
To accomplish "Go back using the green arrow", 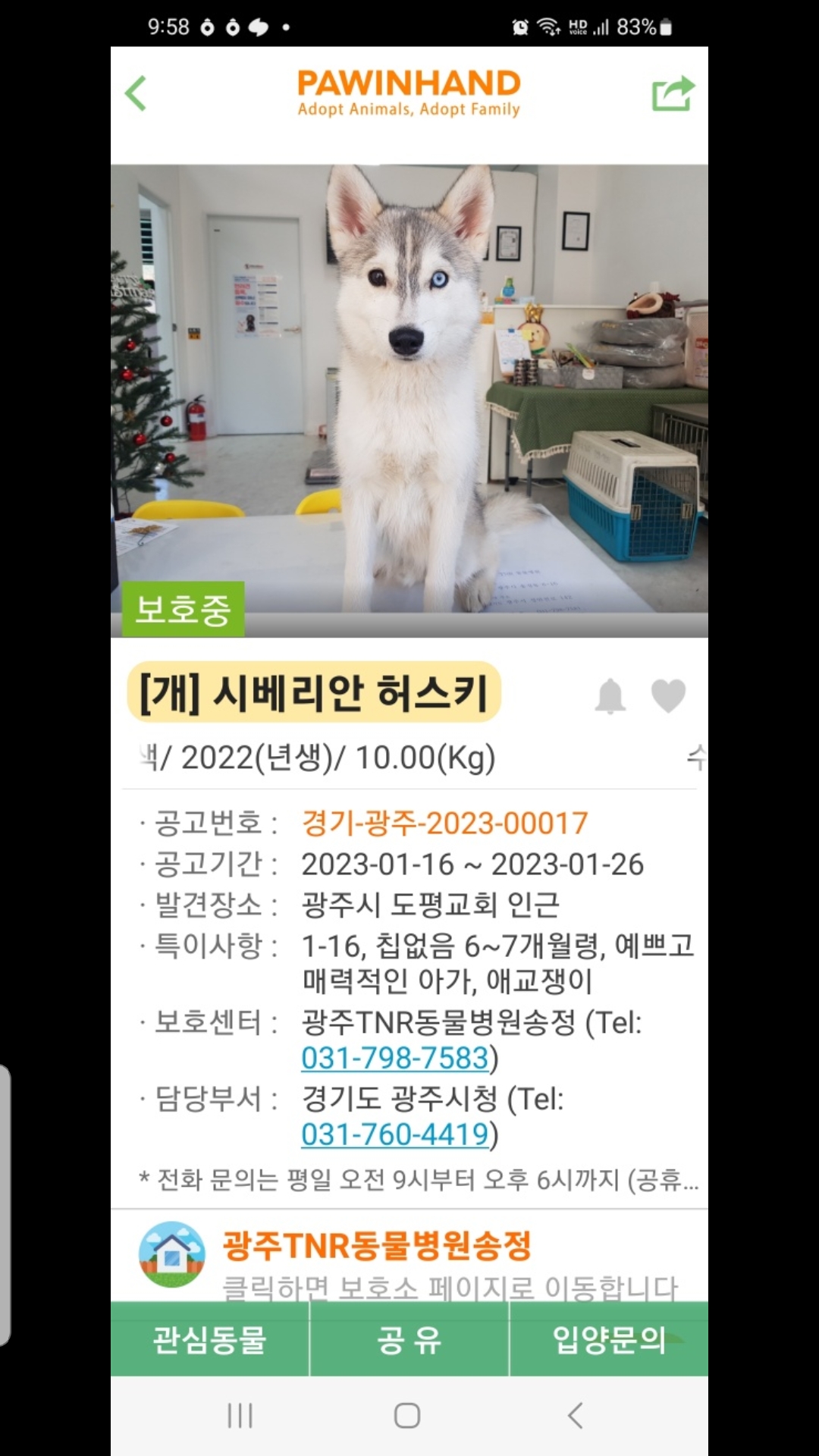I will click(136, 93).
